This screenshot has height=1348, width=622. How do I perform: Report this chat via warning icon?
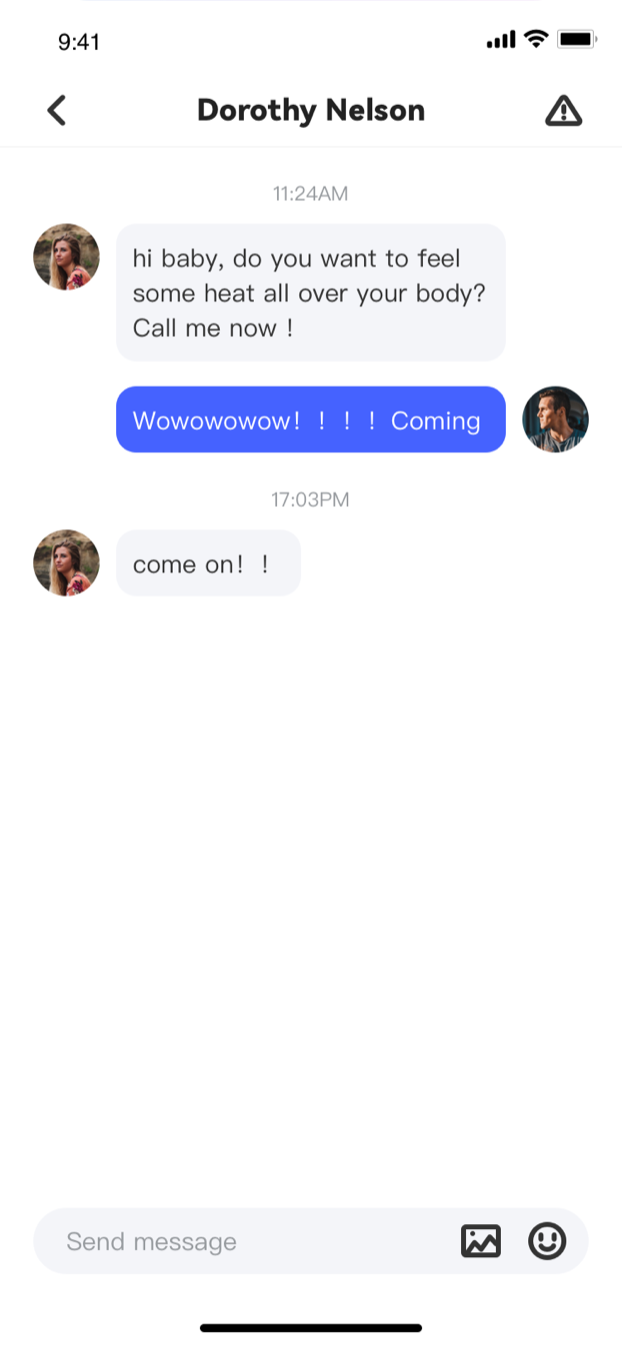563,110
